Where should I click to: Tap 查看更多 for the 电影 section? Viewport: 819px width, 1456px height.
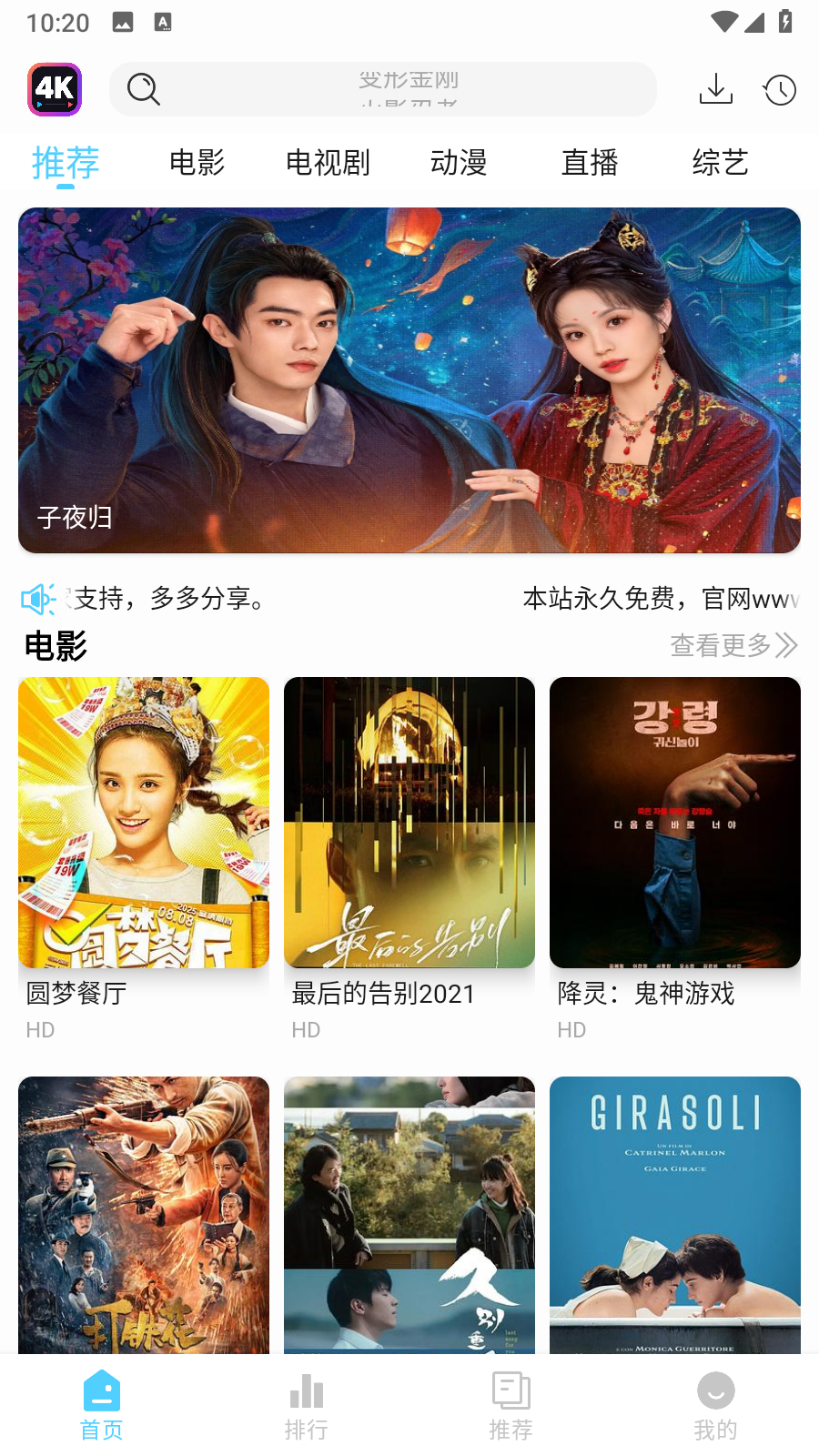(x=733, y=645)
